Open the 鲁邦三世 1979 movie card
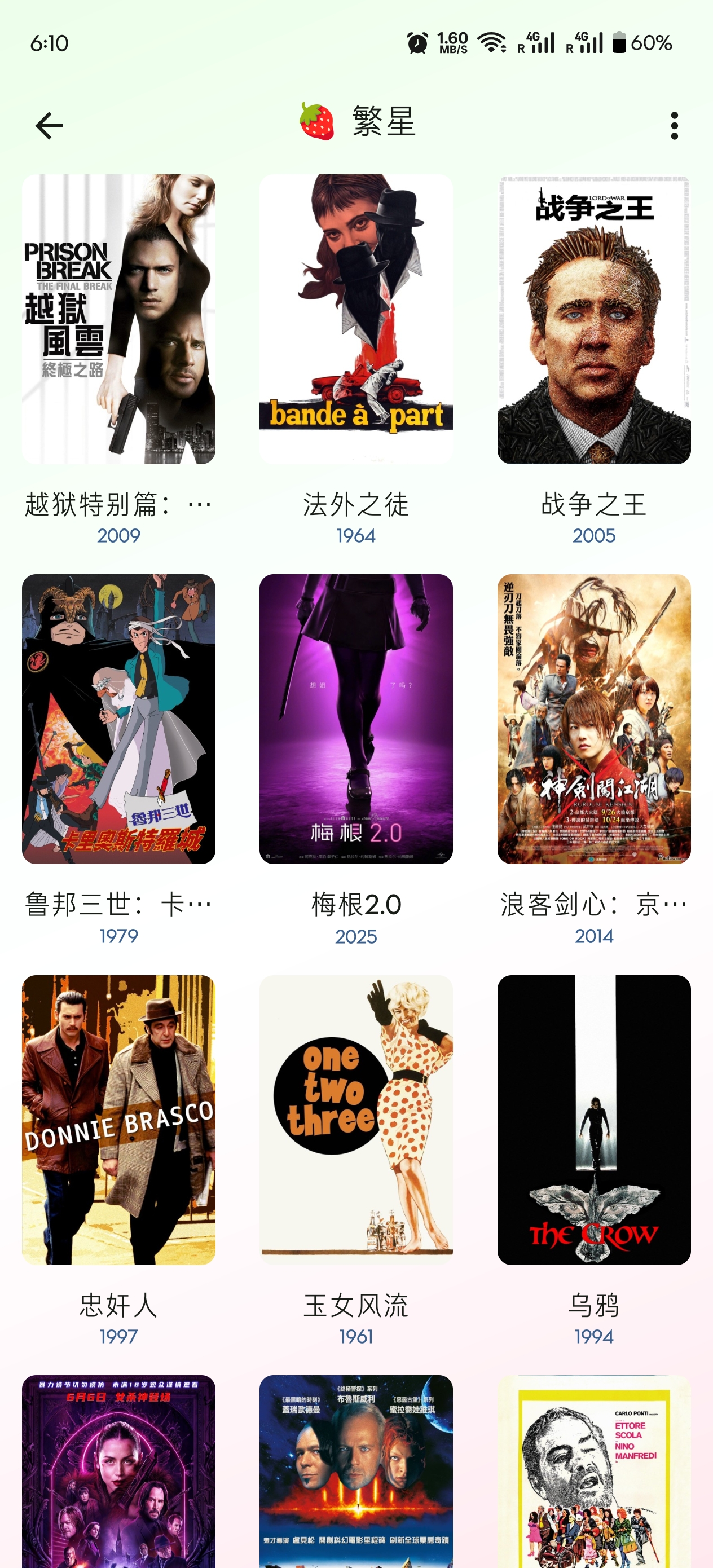The image size is (713, 1568). 118,719
